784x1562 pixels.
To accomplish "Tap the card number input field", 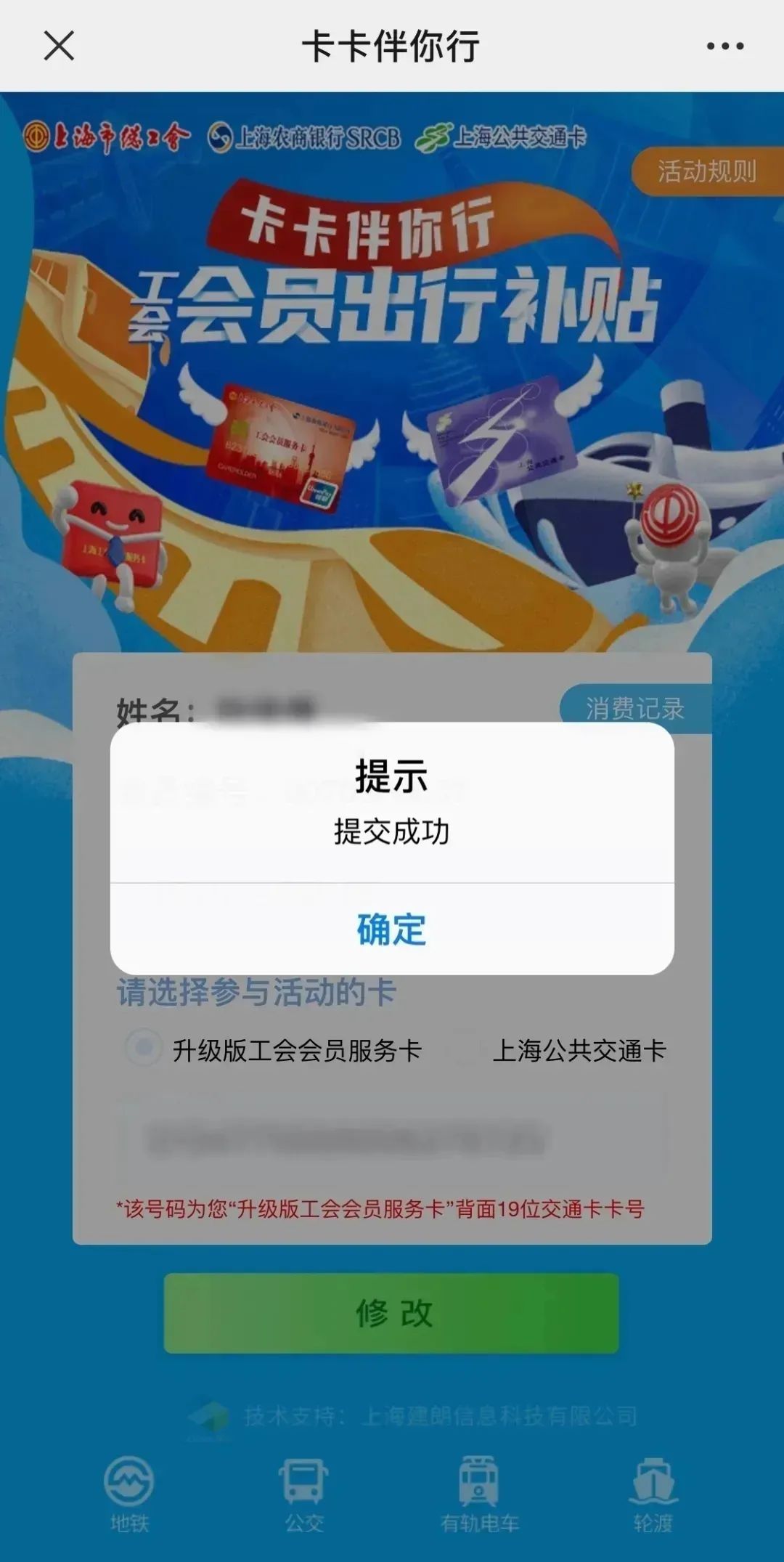I will (391, 1138).
